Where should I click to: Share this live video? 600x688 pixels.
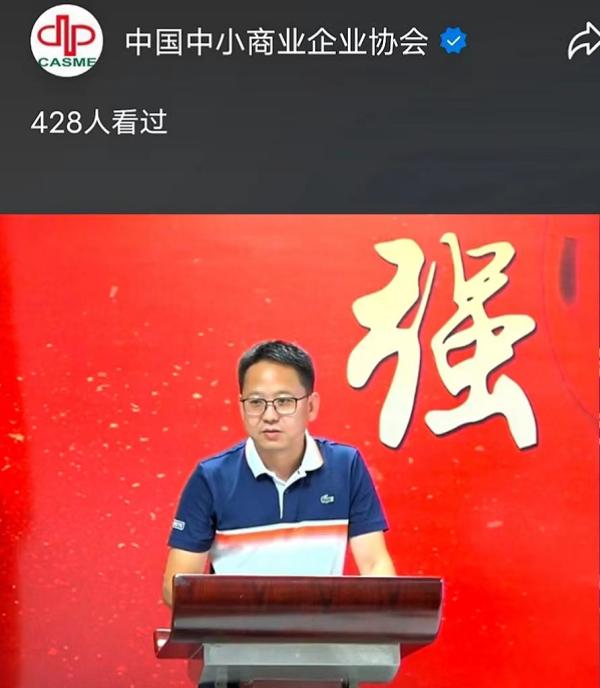coord(582,41)
